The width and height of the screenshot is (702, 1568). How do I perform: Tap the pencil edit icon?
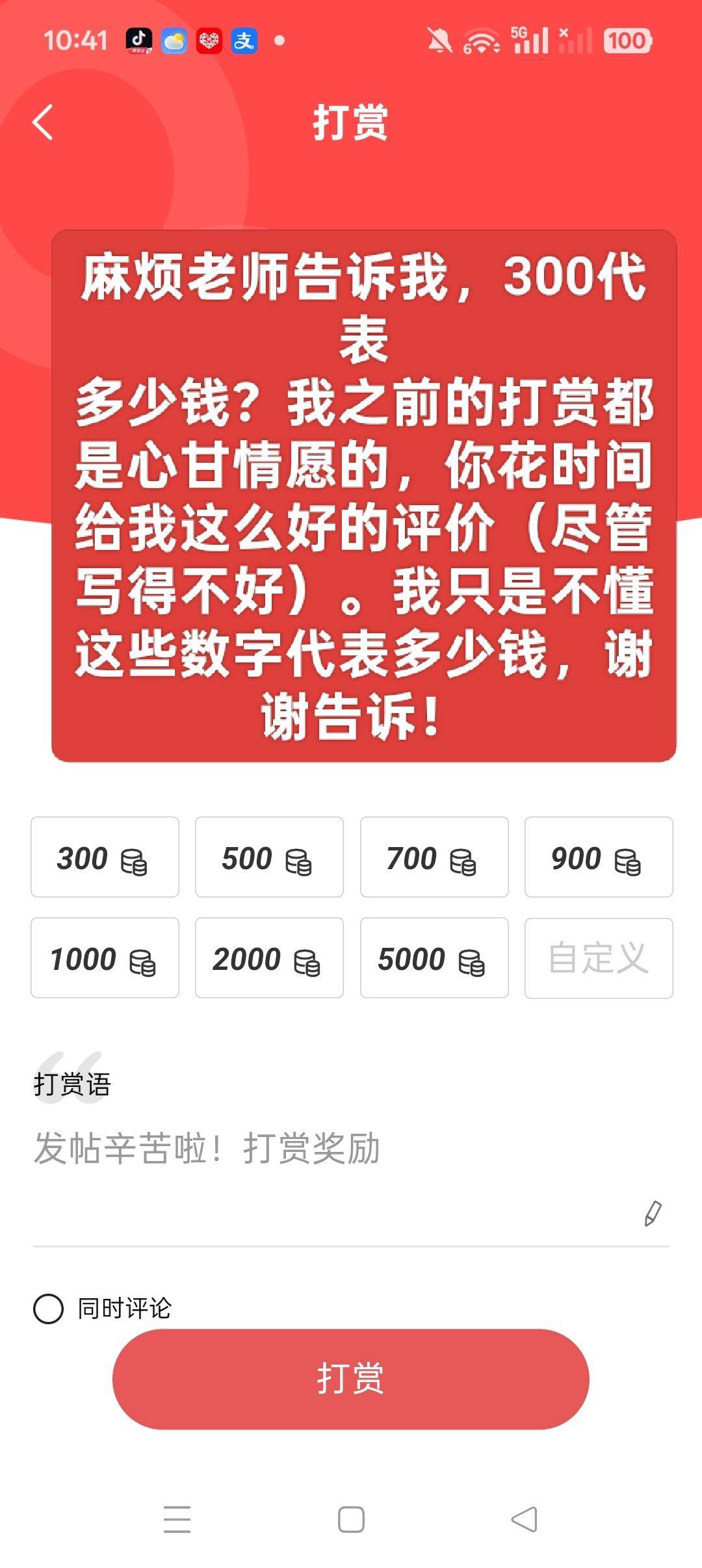pyautogui.click(x=653, y=1214)
